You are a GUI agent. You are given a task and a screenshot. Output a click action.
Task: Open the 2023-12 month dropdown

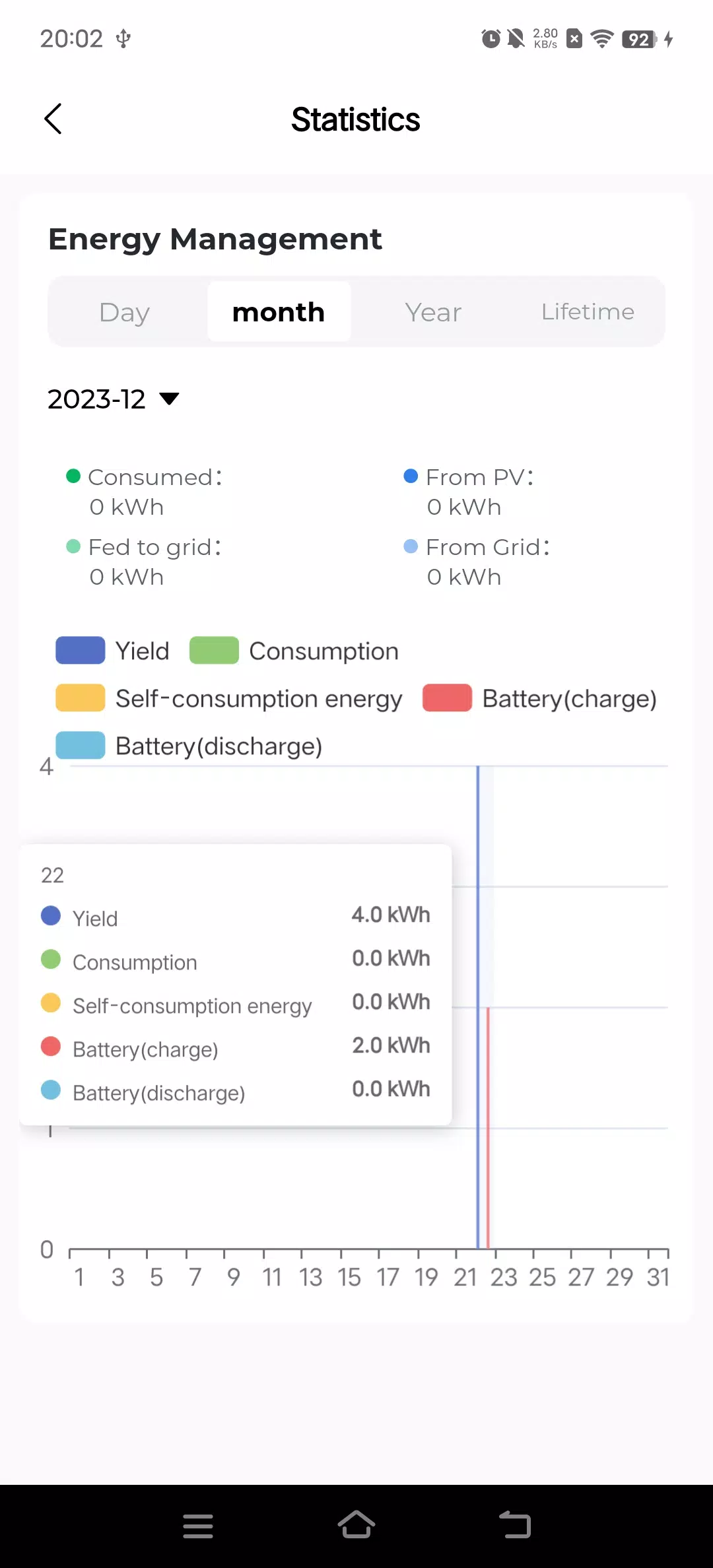(x=114, y=399)
